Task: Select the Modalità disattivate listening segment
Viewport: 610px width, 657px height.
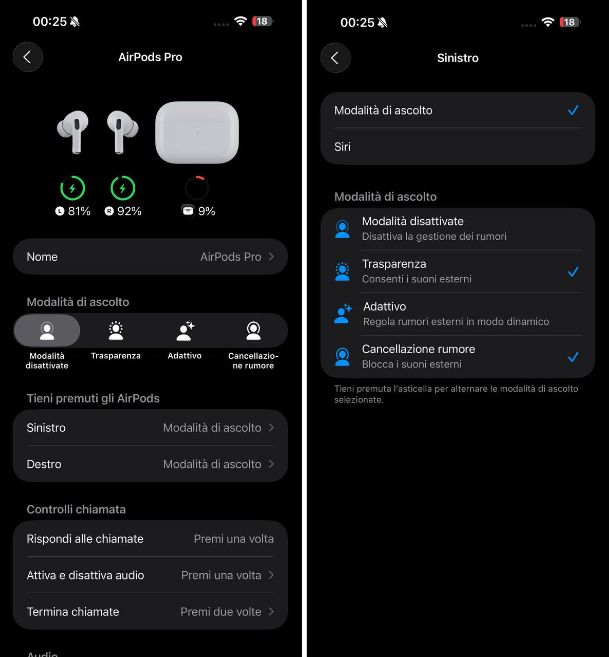Action: (47, 332)
